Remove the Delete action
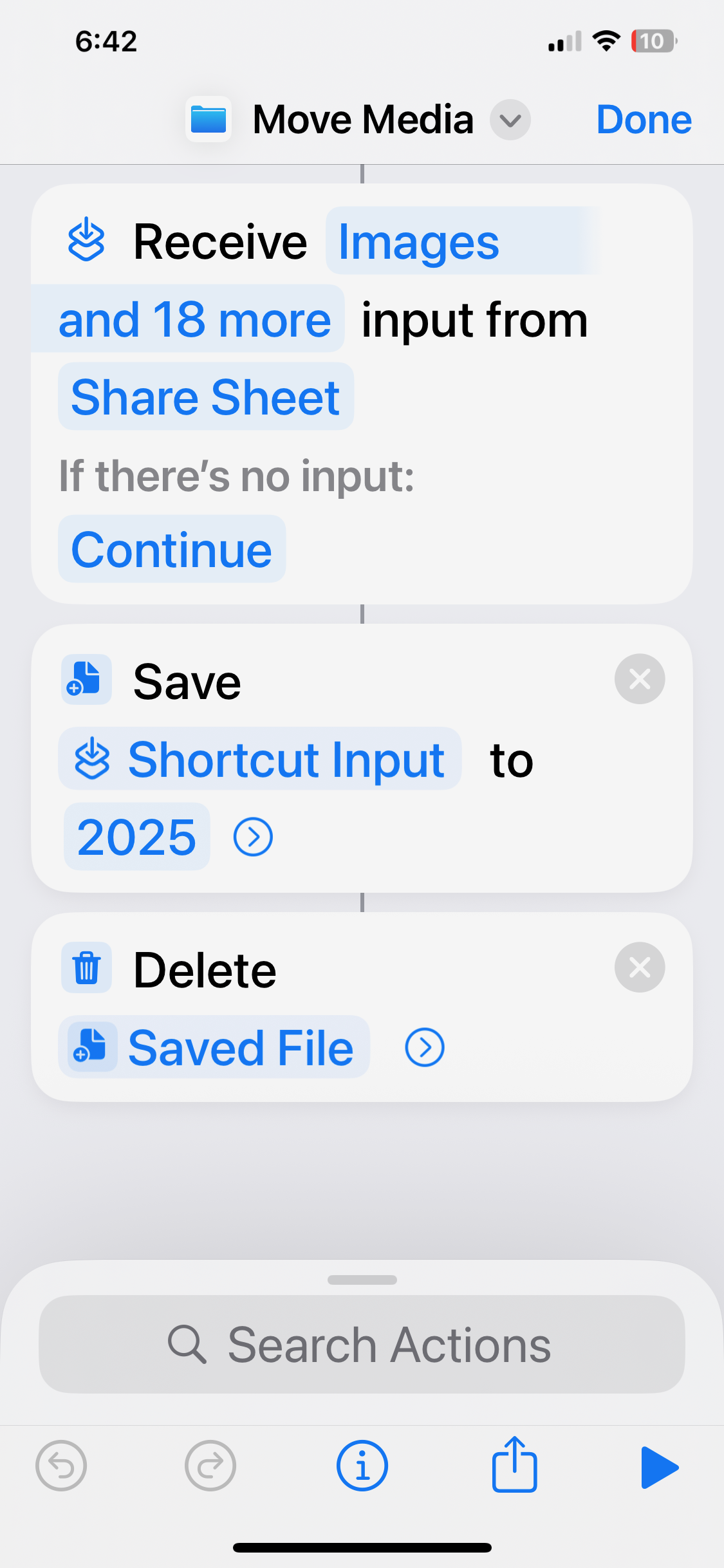This screenshot has width=724, height=1568. (x=639, y=967)
